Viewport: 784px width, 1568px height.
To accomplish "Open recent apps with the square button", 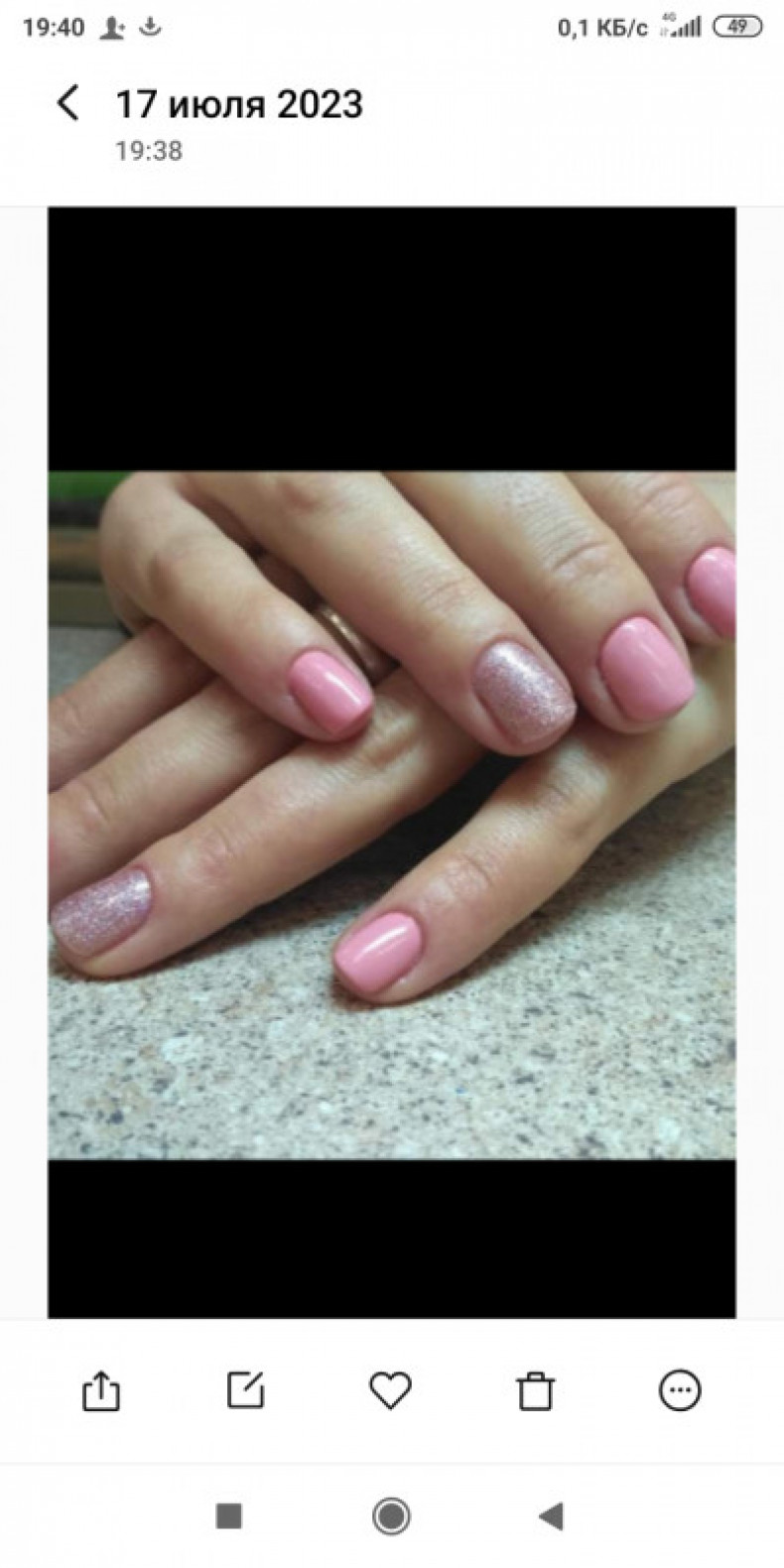I will coord(229,1515).
